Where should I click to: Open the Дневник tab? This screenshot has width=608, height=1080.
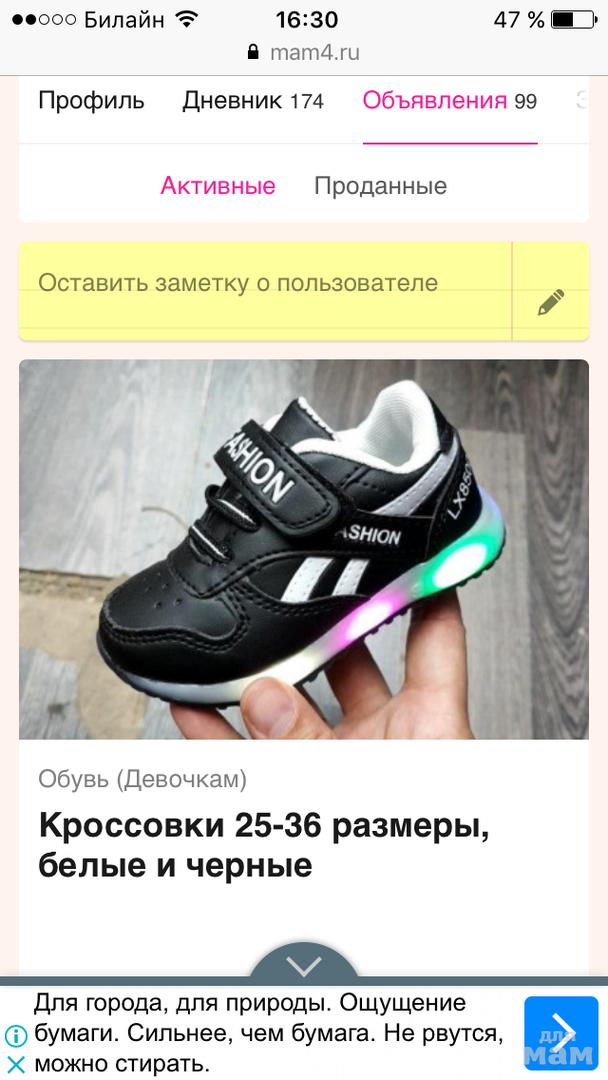(x=252, y=101)
